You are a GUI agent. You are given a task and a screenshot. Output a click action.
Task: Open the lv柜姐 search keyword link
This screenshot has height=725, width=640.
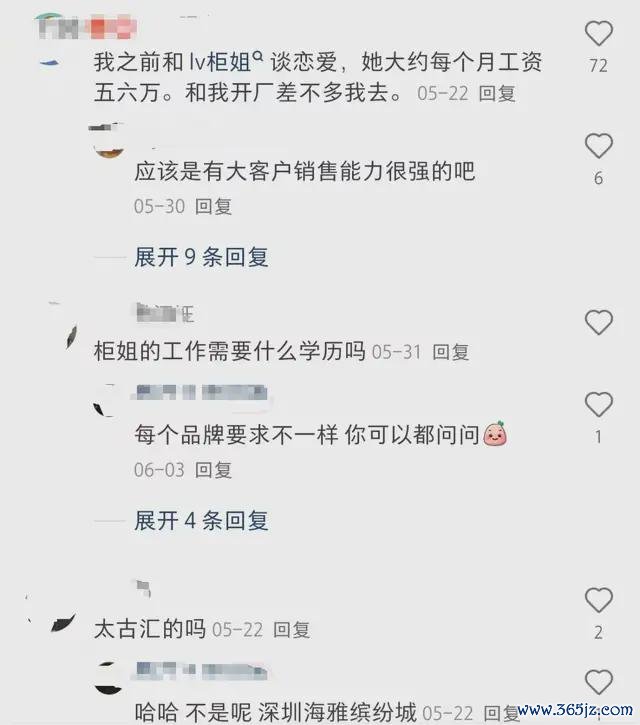coord(226,64)
